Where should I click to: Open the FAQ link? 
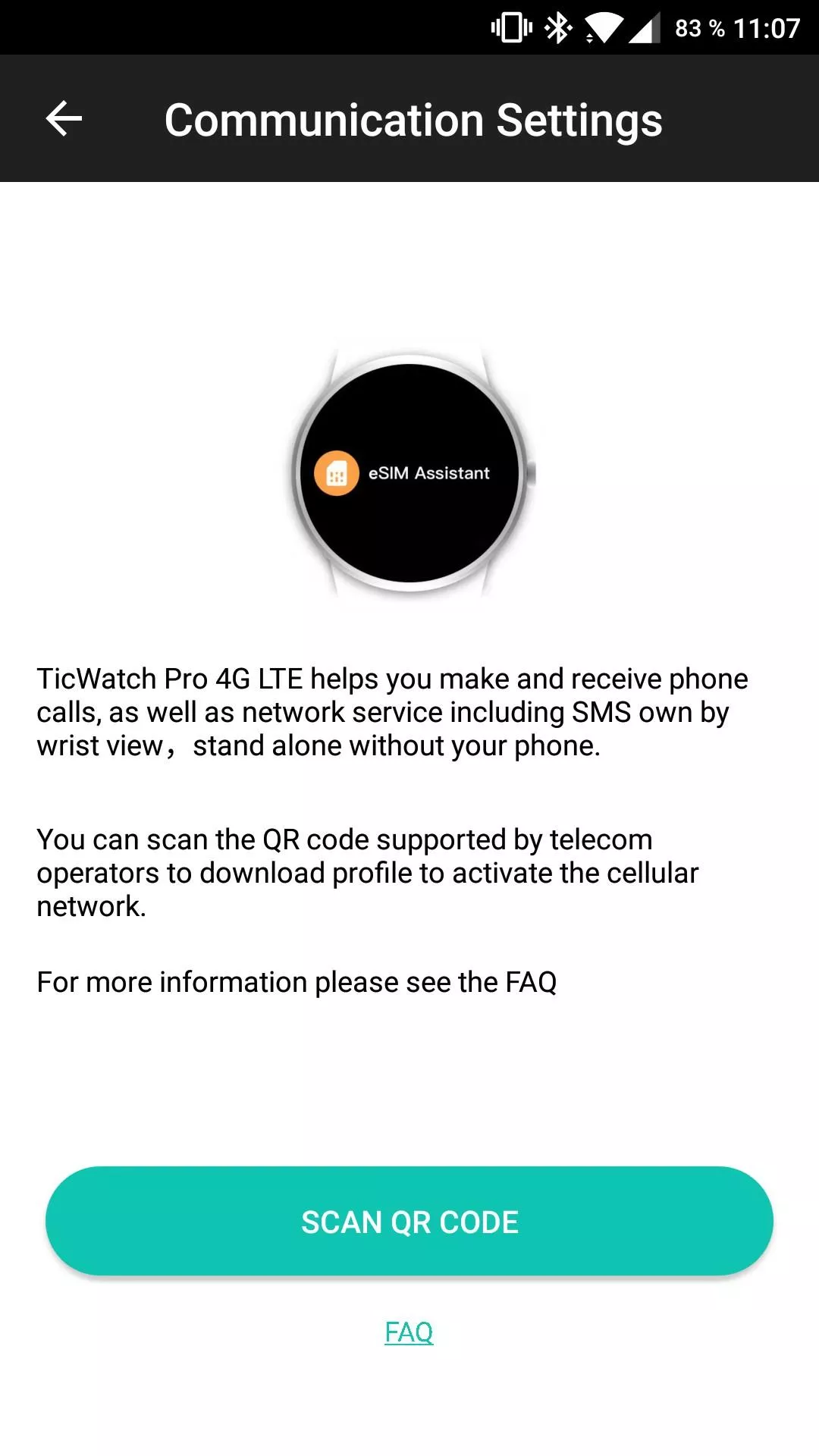(409, 1332)
